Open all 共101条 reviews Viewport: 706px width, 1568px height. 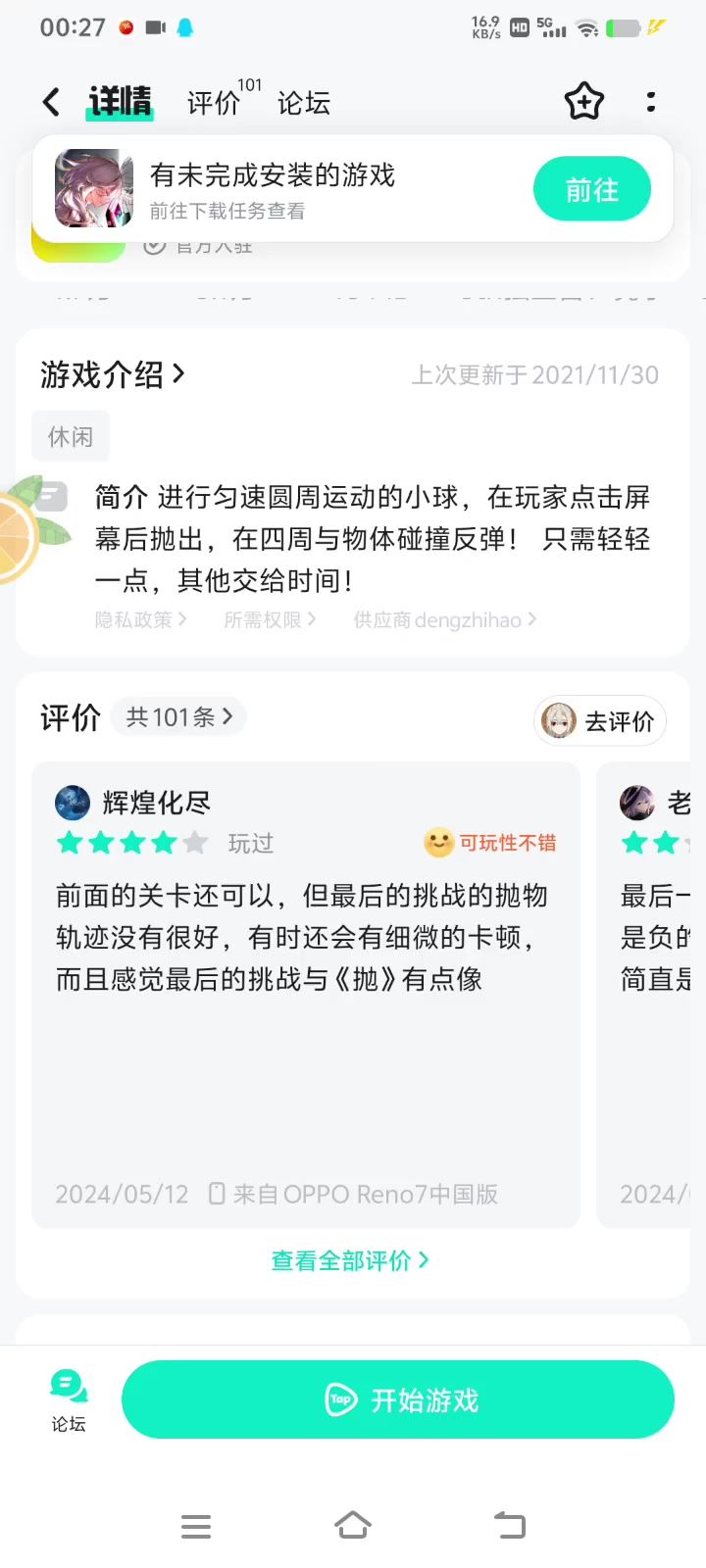(178, 717)
